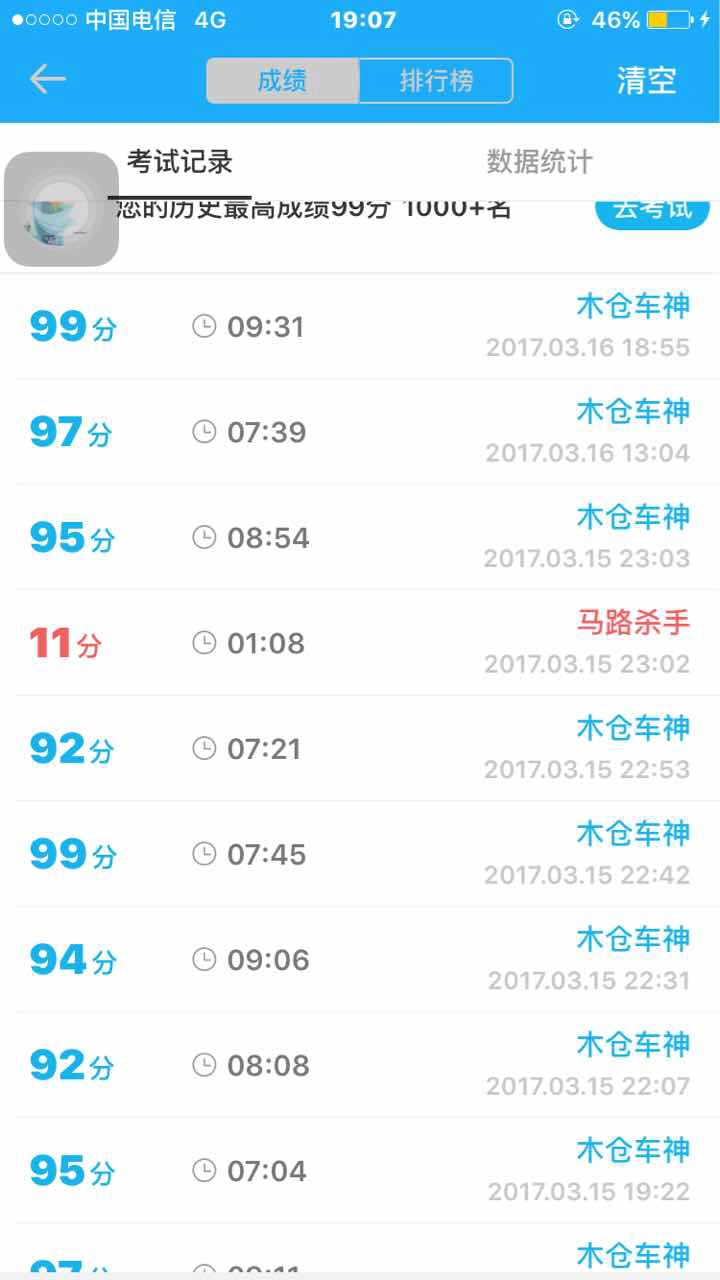Tap the floating avatar thumbnail
Viewport: 720px width, 1280px height.
coord(61,209)
